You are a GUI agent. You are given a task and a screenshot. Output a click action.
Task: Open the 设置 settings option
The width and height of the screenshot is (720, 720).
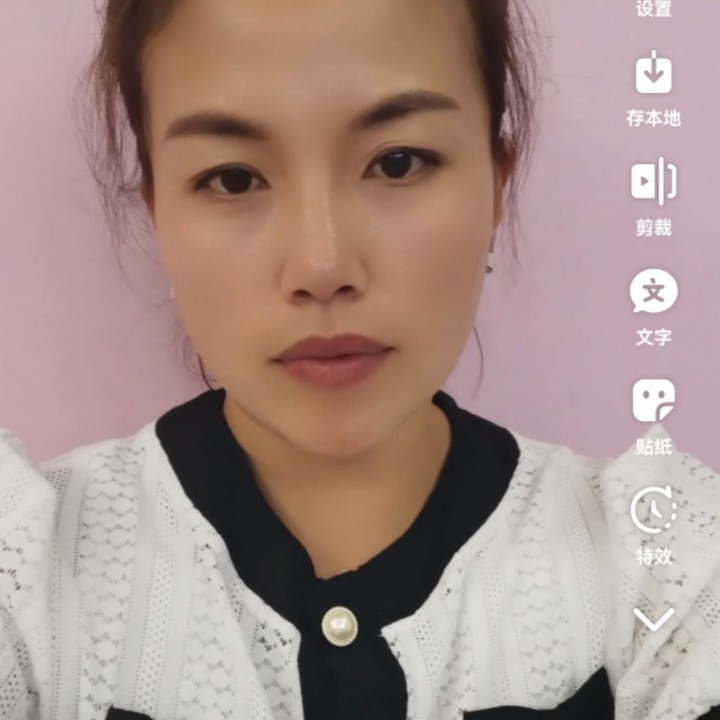click(x=654, y=9)
